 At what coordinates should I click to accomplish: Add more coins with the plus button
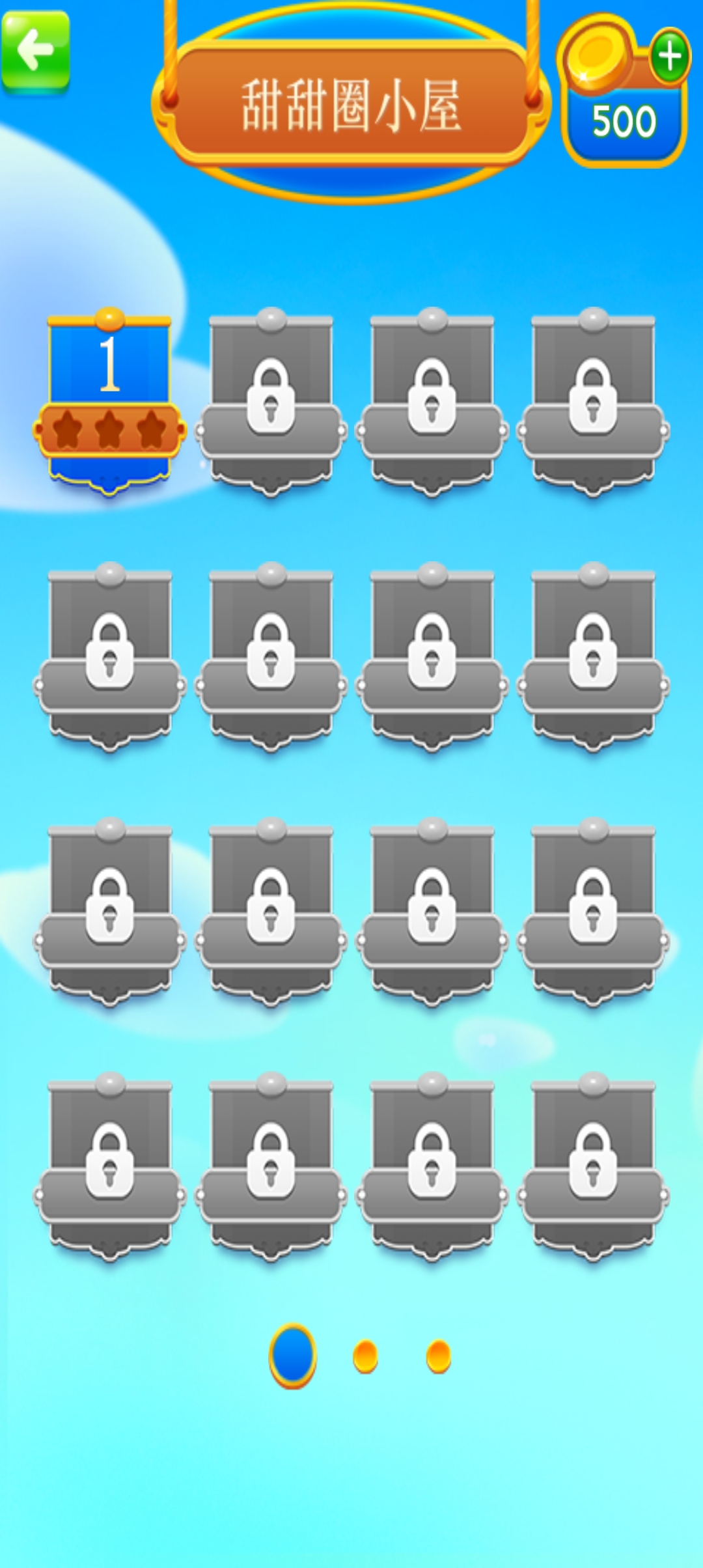coord(670,56)
